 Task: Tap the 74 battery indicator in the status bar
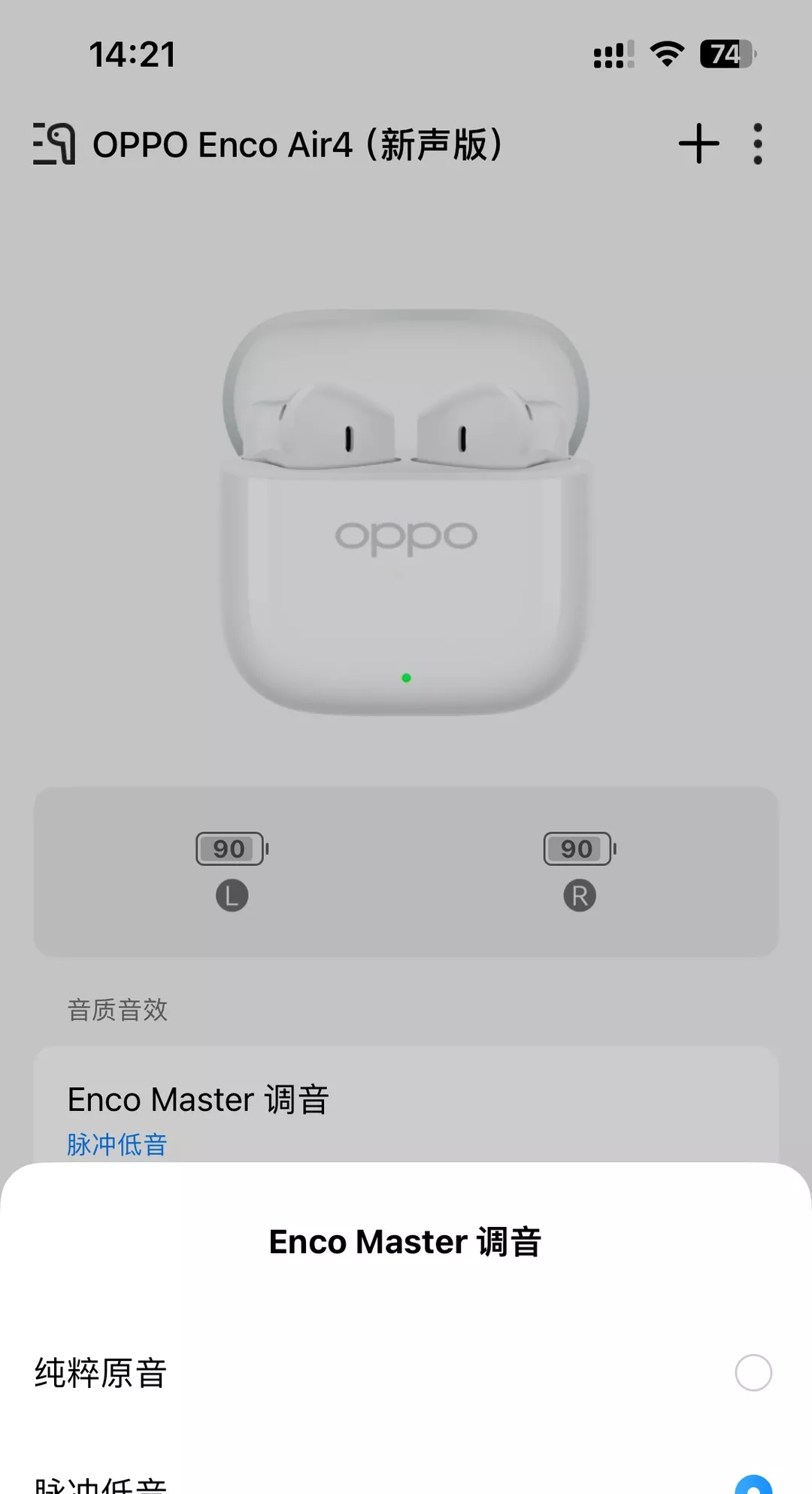pos(726,54)
